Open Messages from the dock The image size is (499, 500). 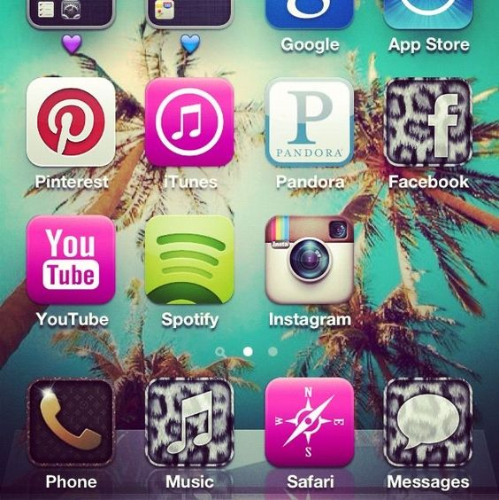[x=428, y=423]
